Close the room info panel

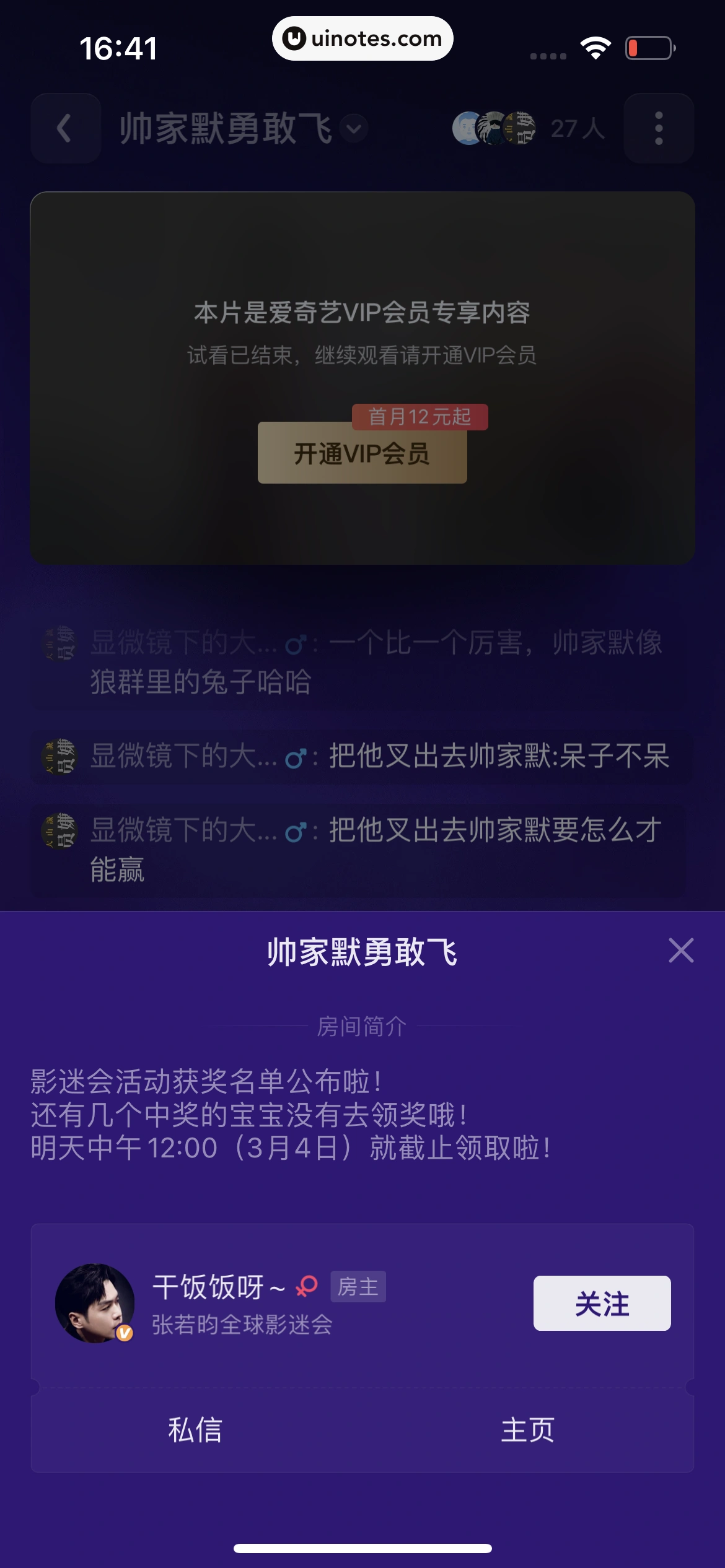pos(680,951)
